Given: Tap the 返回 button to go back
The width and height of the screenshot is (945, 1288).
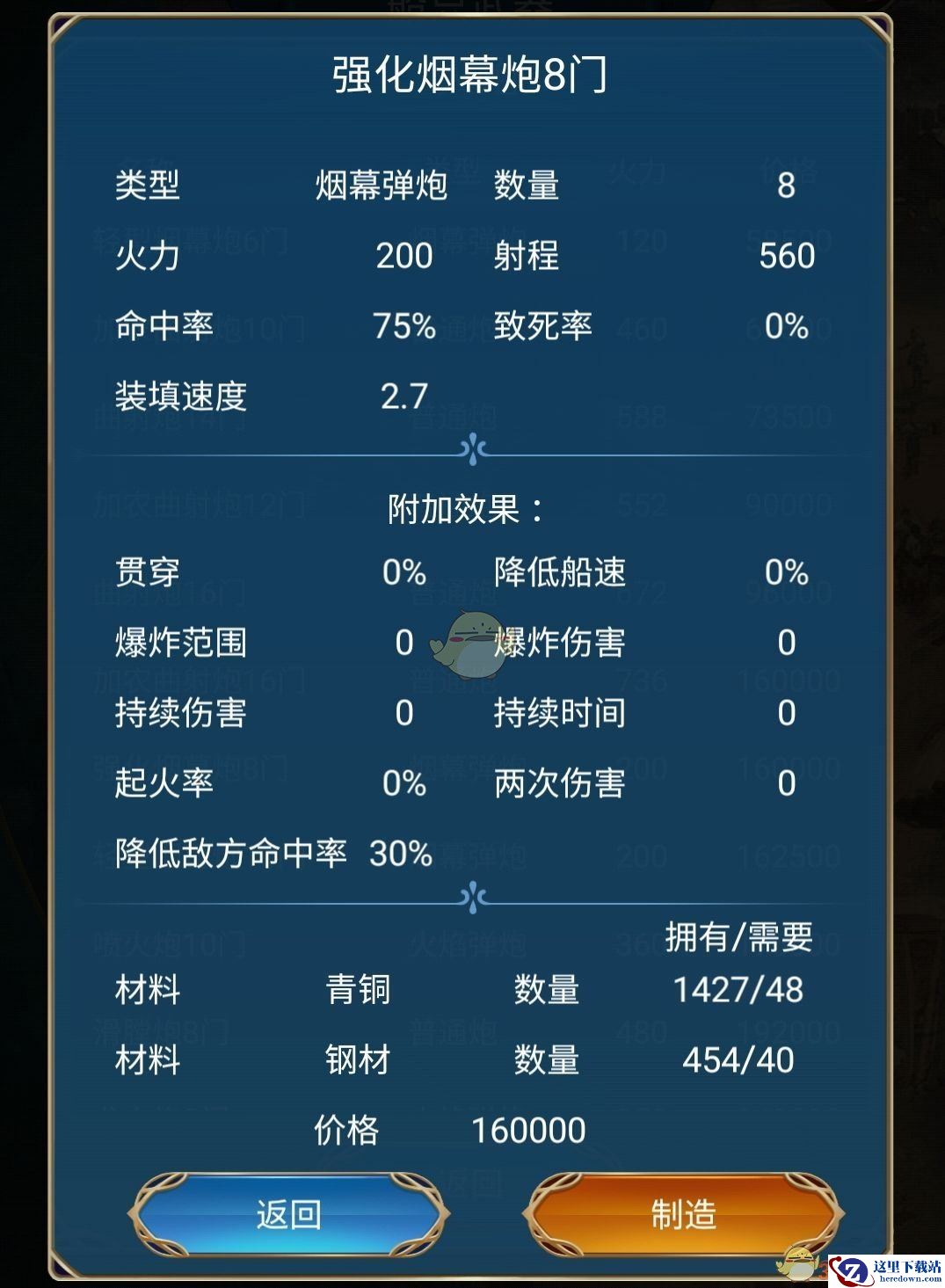Looking at the screenshot, I should [x=288, y=1215].
